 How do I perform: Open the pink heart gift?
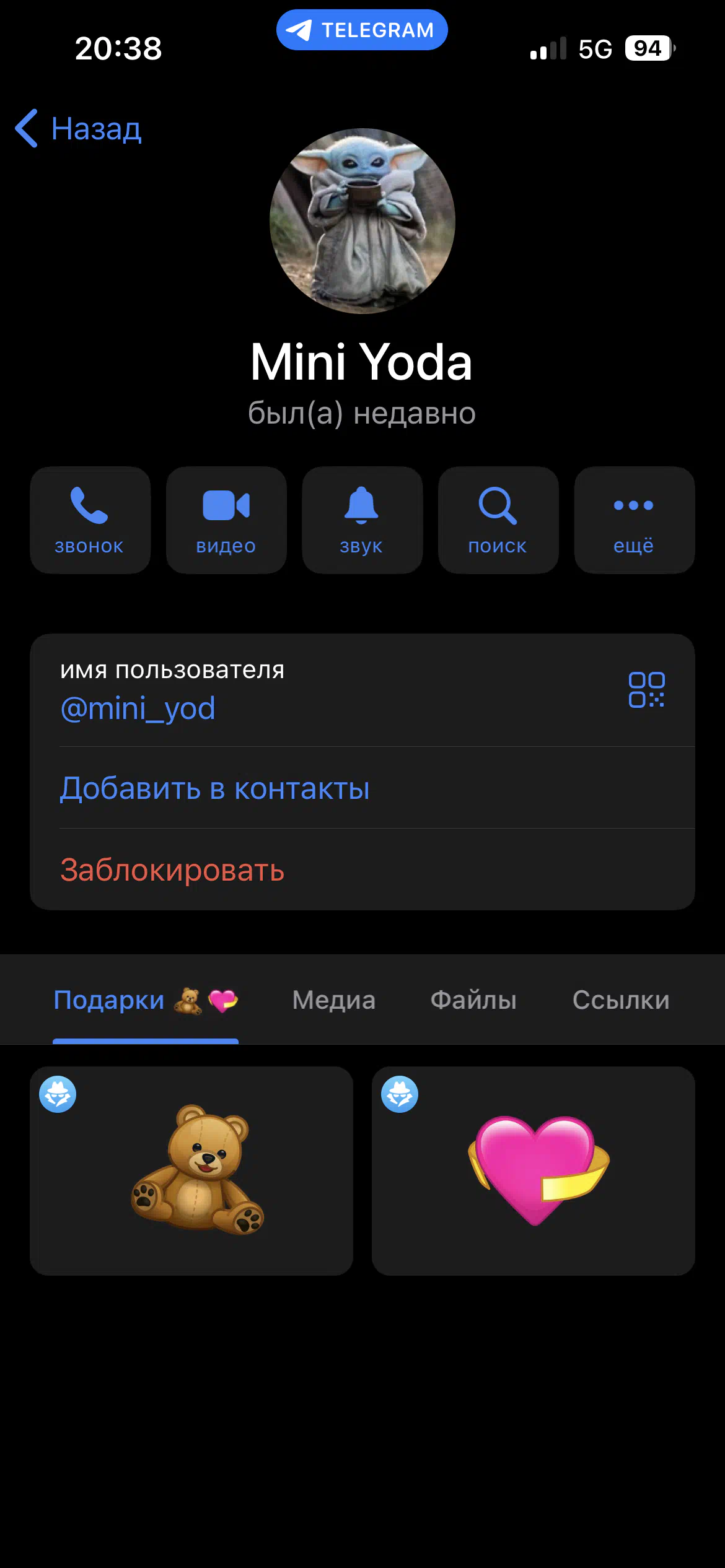[x=533, y=1170]
